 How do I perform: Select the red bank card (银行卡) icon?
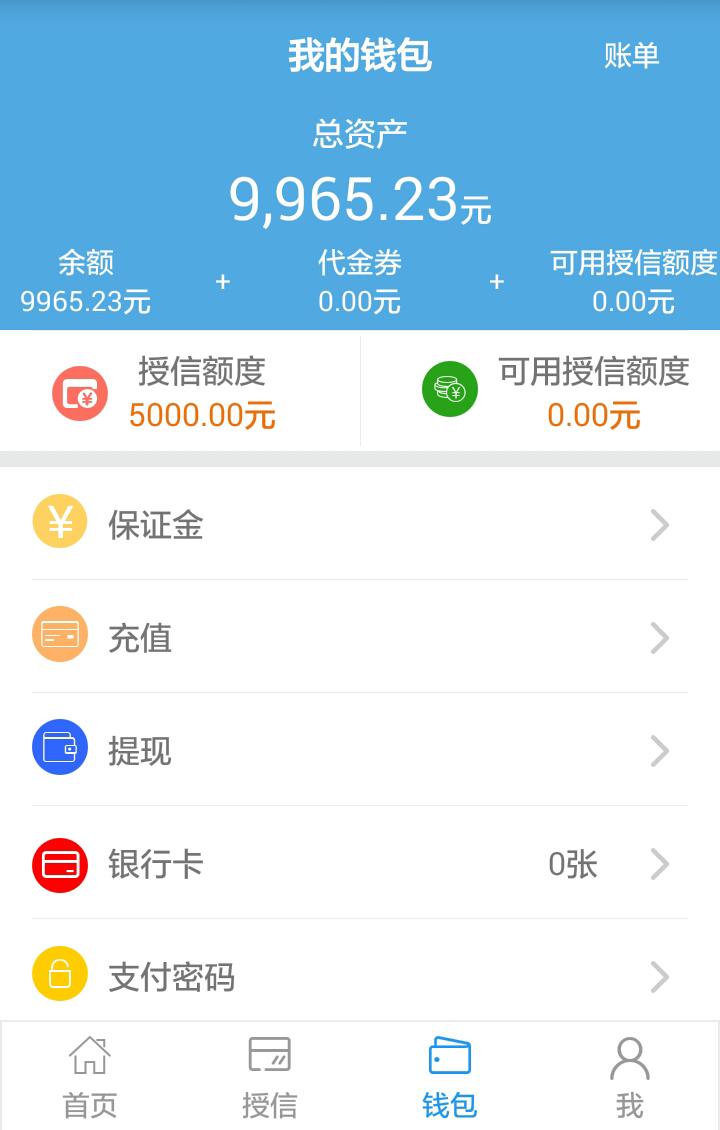(59, 863)
